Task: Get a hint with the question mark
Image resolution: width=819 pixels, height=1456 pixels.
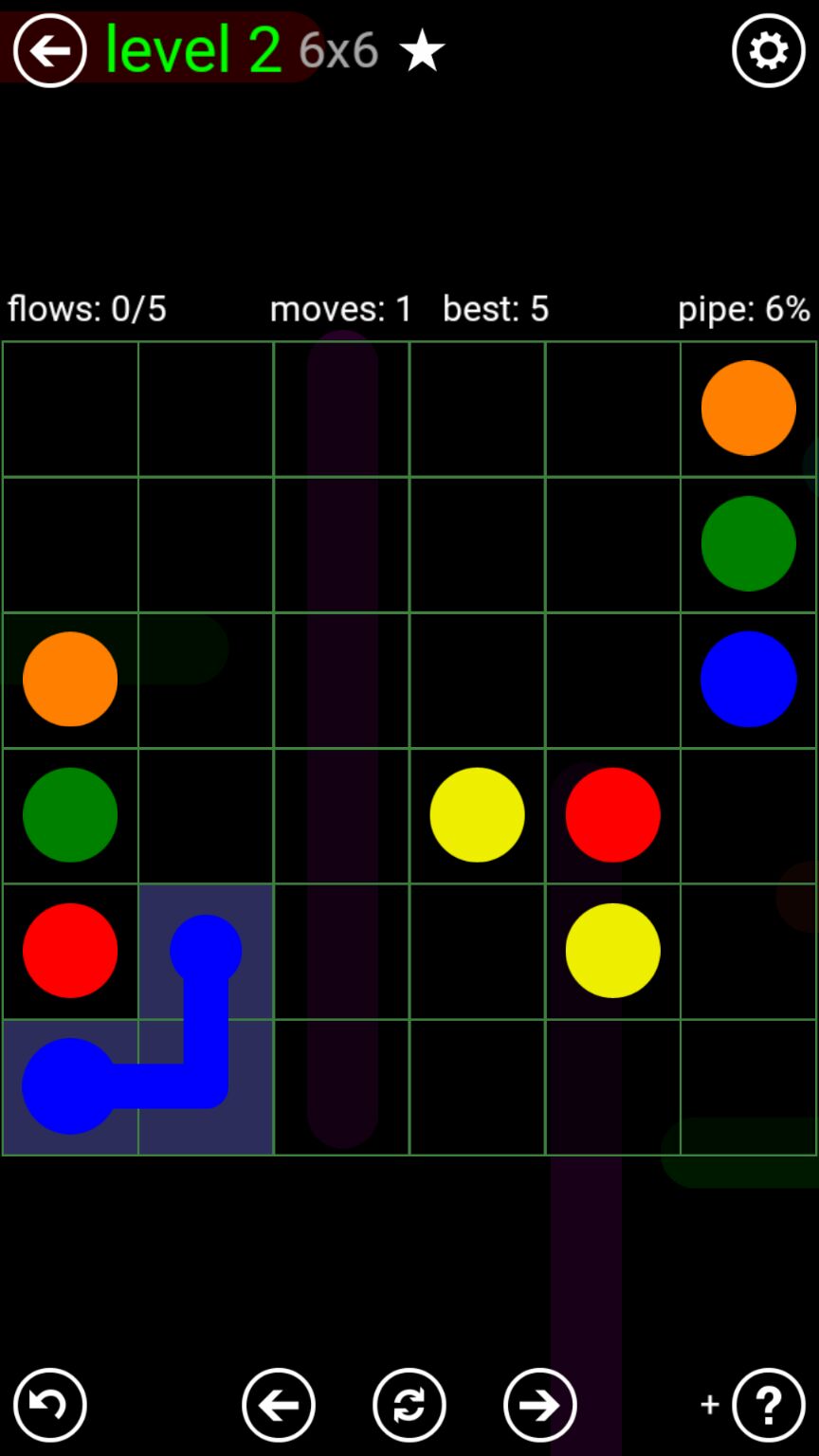Action: [x=768, y=1405]
